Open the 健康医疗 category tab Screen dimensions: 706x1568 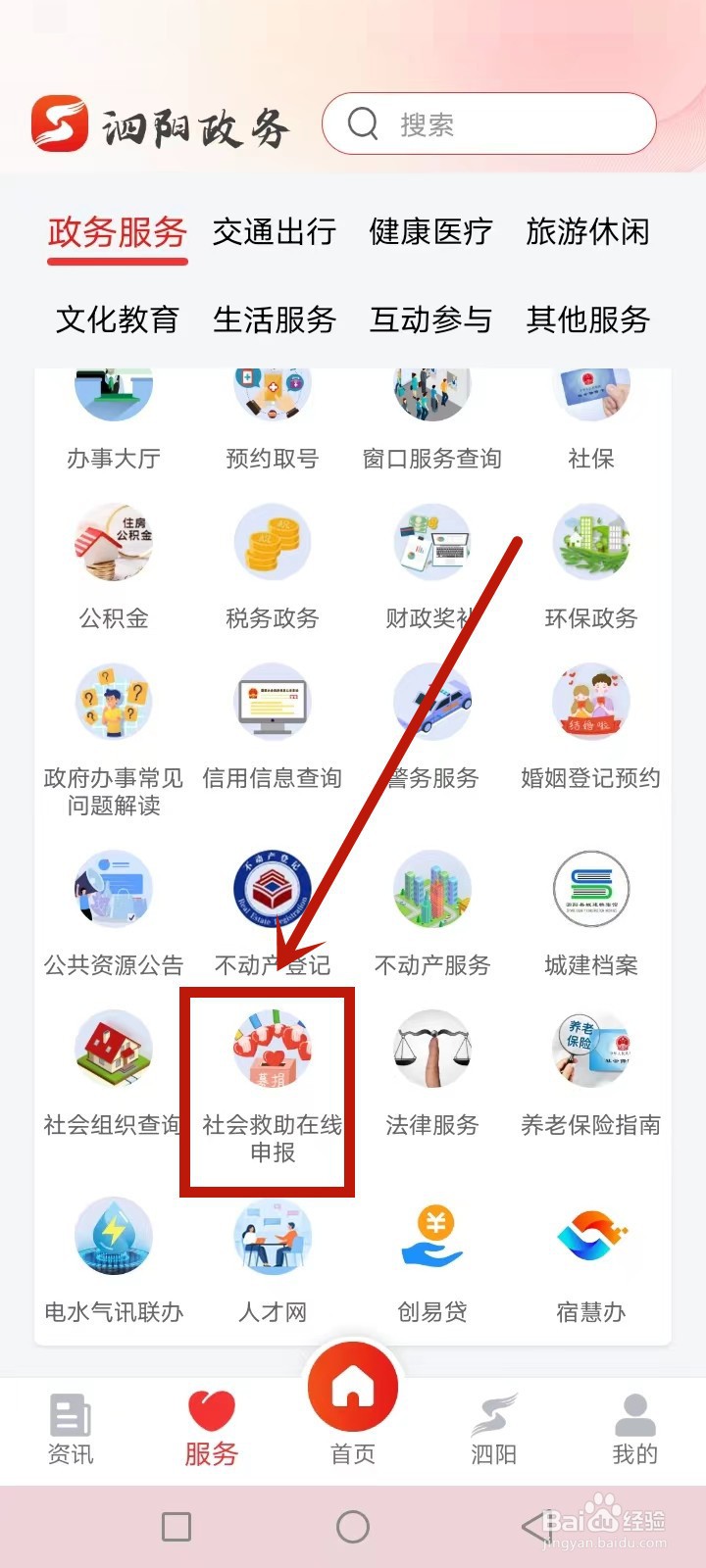(x=429, y=233)
